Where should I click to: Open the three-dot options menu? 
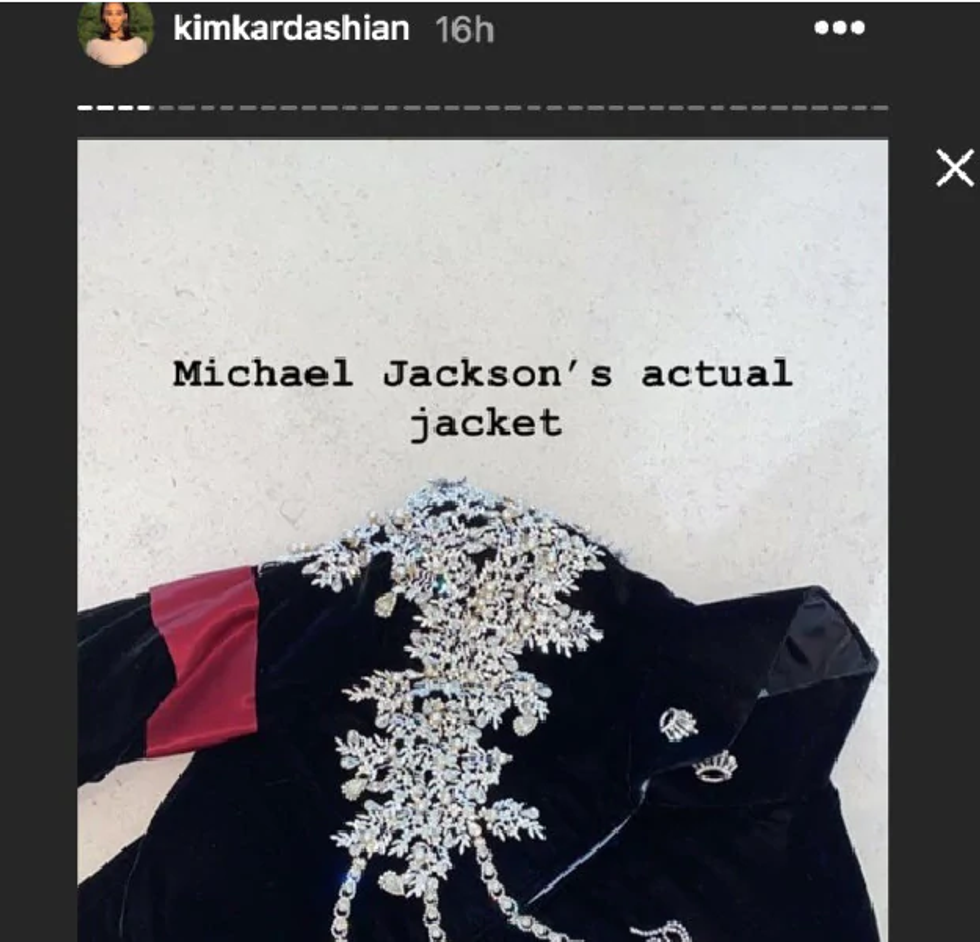coord(838,29)
